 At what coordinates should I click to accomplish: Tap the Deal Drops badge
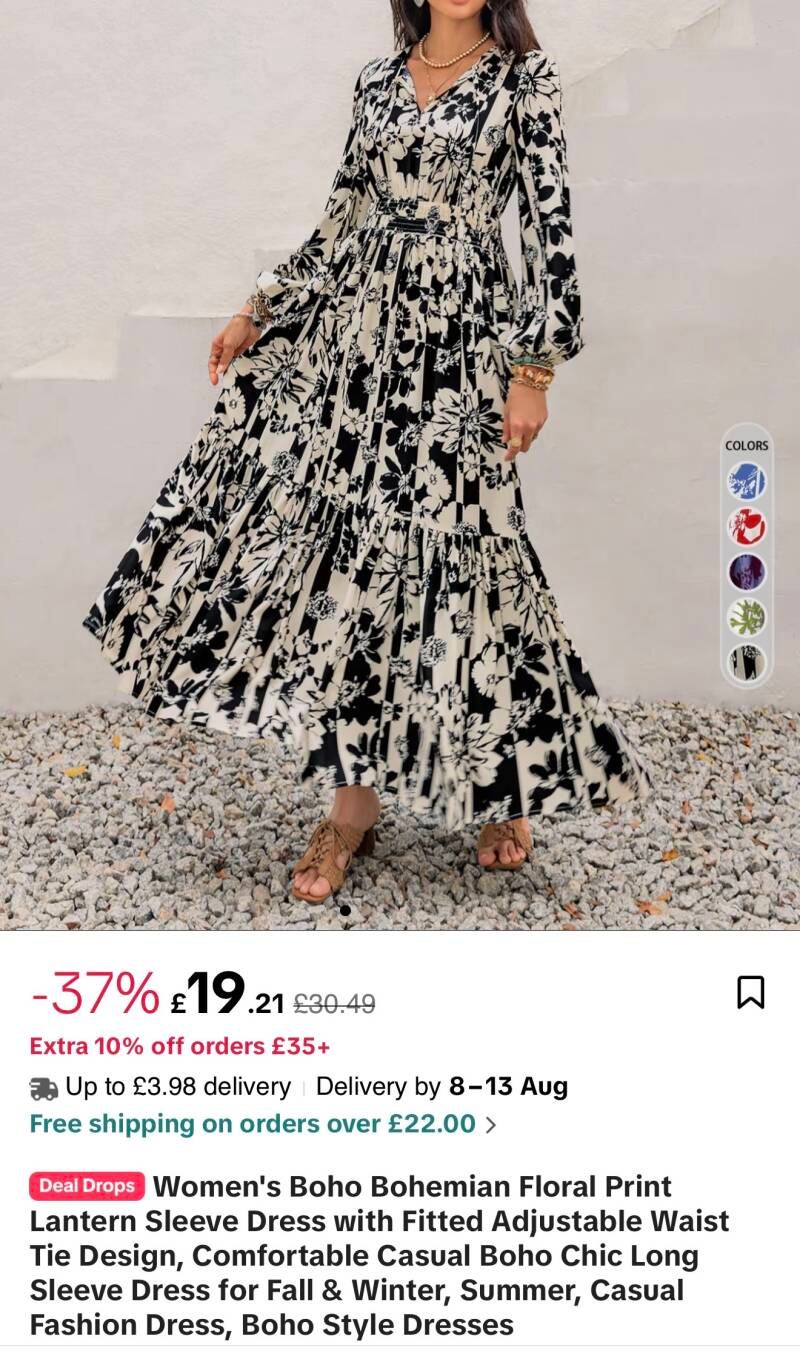87,1186
